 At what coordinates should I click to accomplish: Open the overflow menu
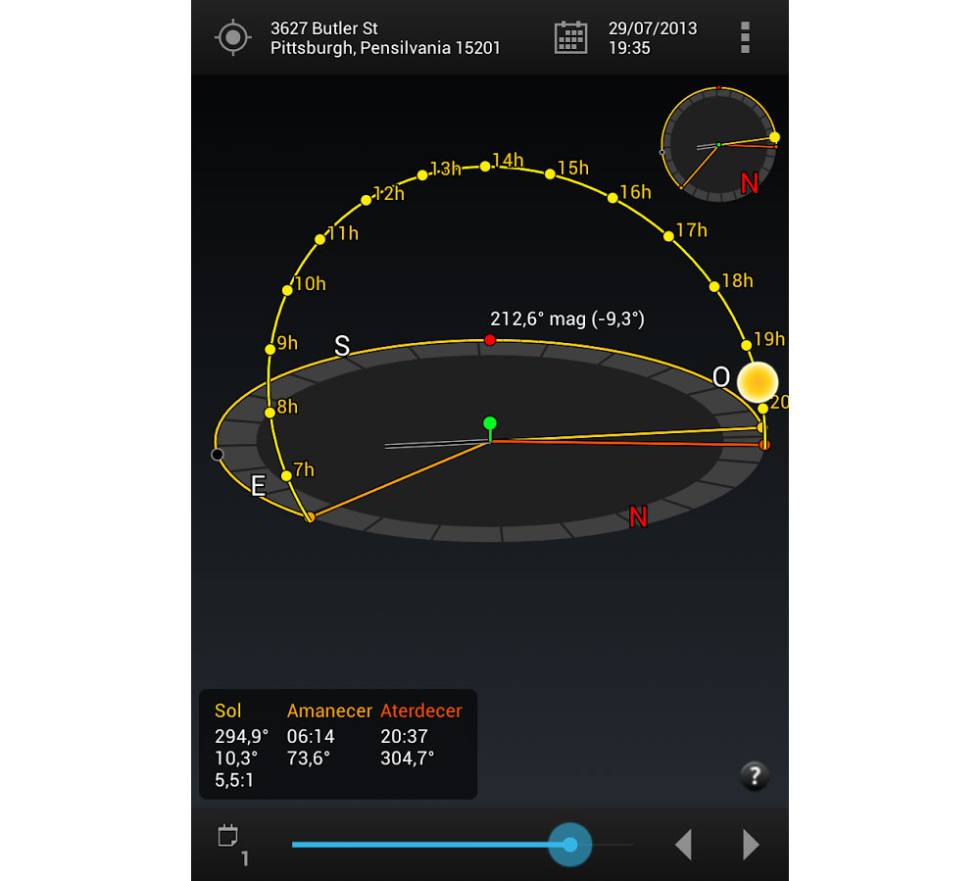coord(745,37)
